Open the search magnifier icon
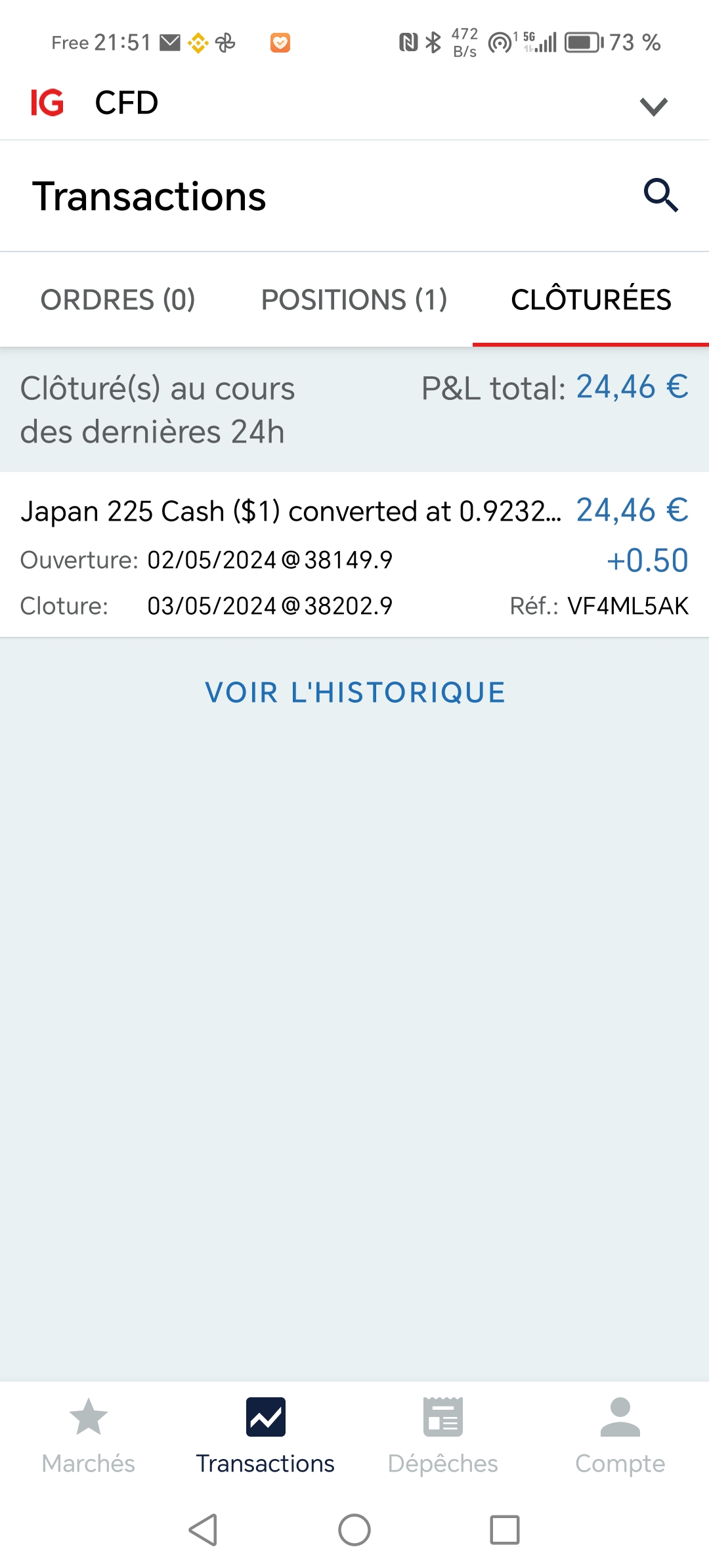 click(x=660, y=196)
